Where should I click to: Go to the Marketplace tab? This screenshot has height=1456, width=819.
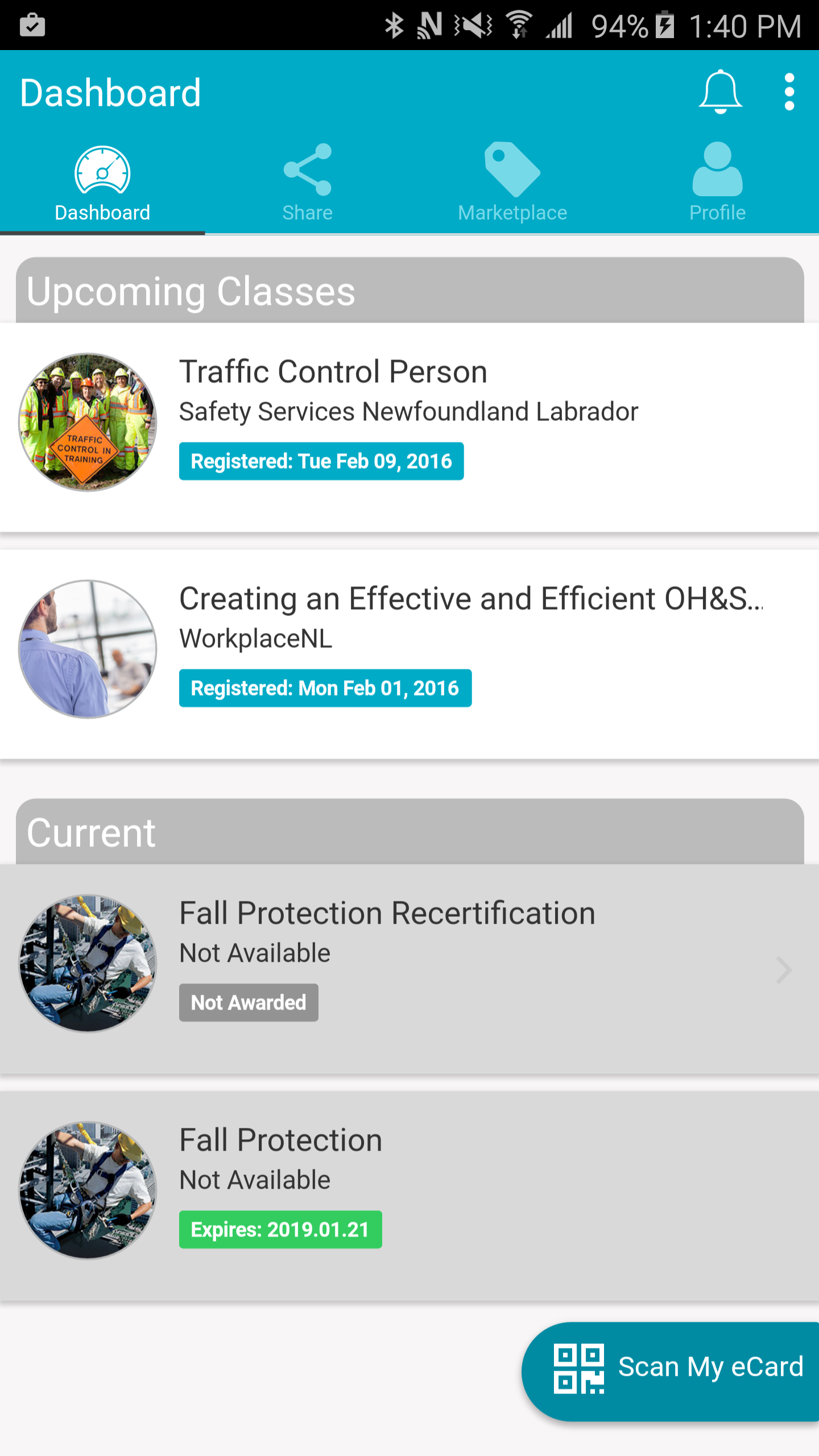(512, 183)
